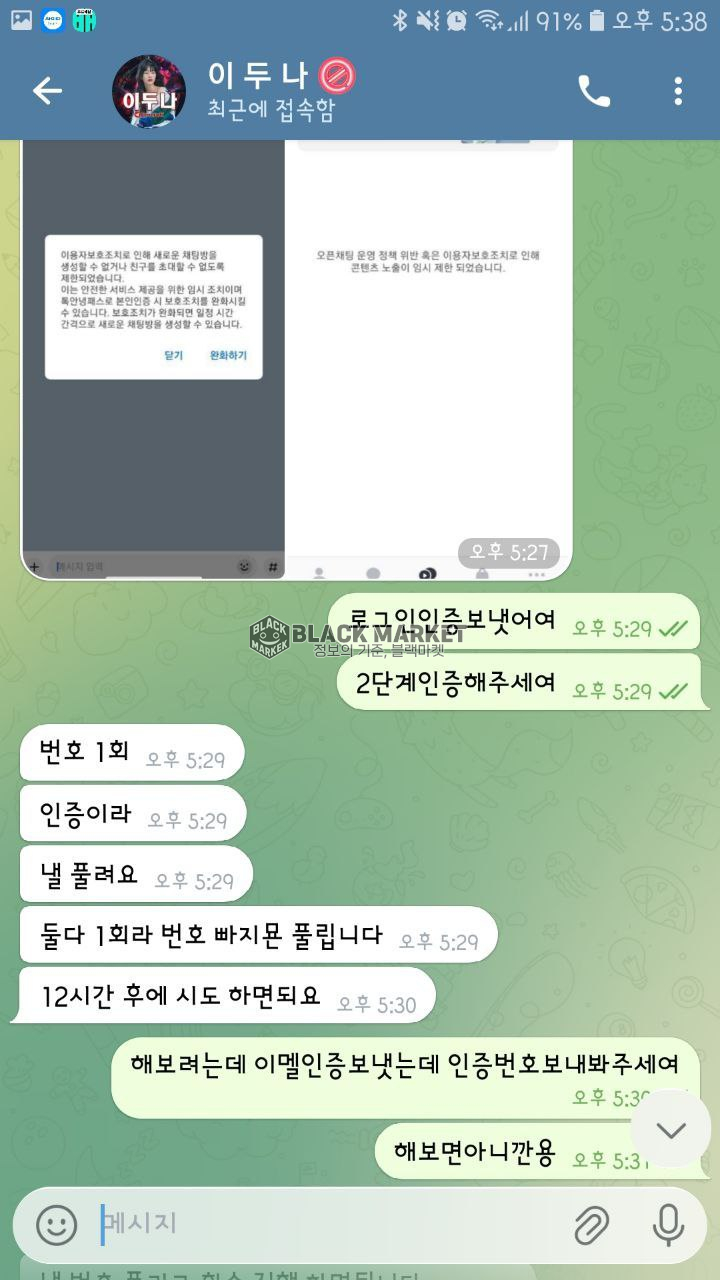The image size is (720, 1280).
Task: Attach a file with the paperclip
Action: tap(592, 1224)
